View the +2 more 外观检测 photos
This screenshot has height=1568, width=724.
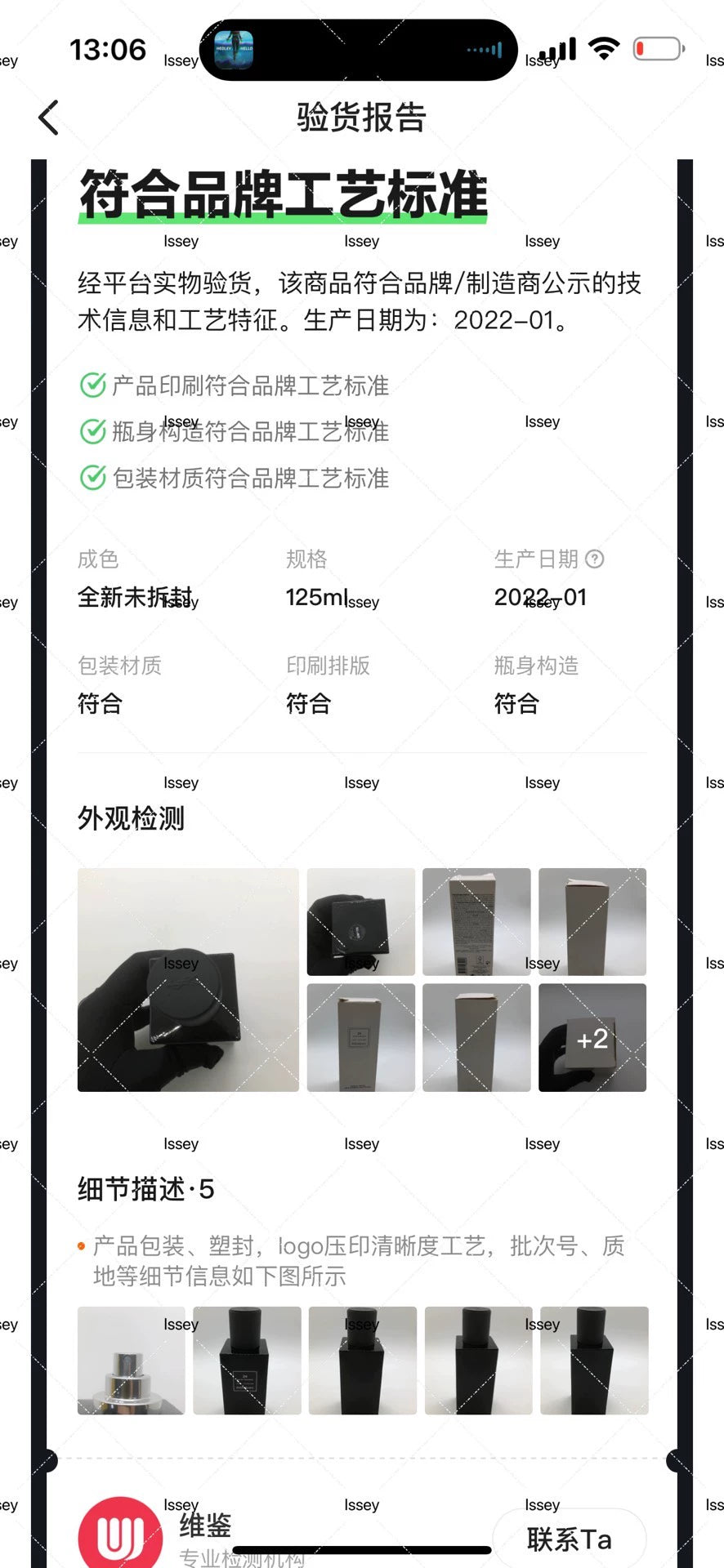tap(592, 1037)
